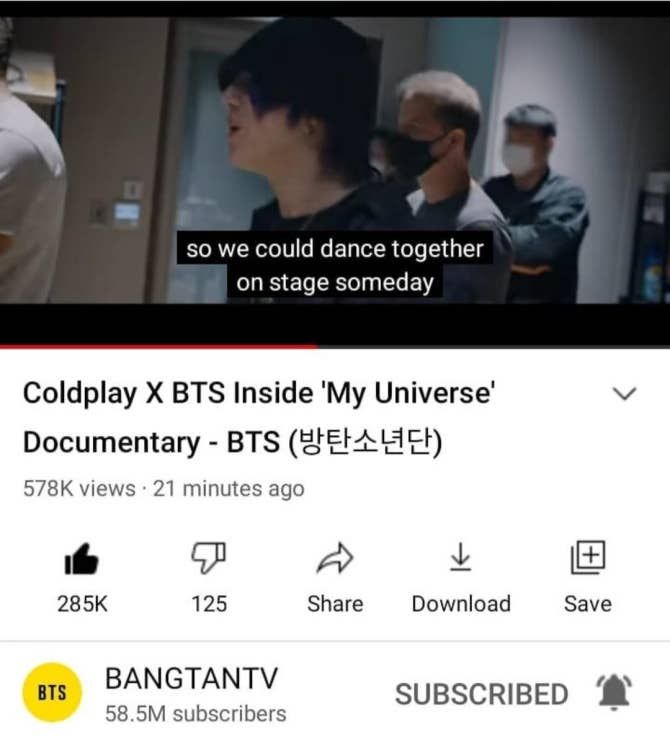This screenshot has height=737, width=670.
Task: Expand the video description chevron
Action: pos(624,394)
